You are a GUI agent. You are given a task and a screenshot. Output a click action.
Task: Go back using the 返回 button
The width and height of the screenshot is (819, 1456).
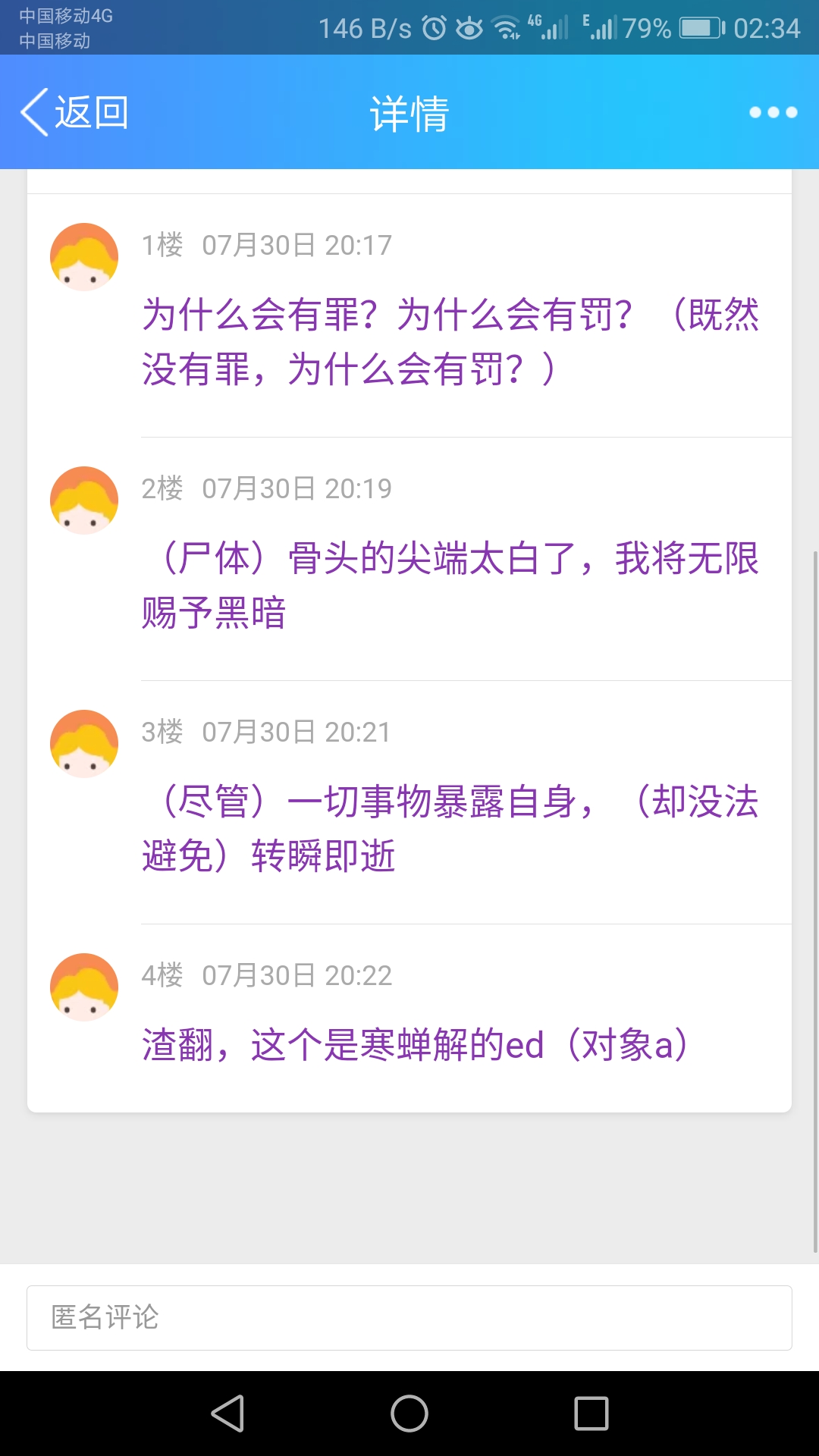(74, 112)
